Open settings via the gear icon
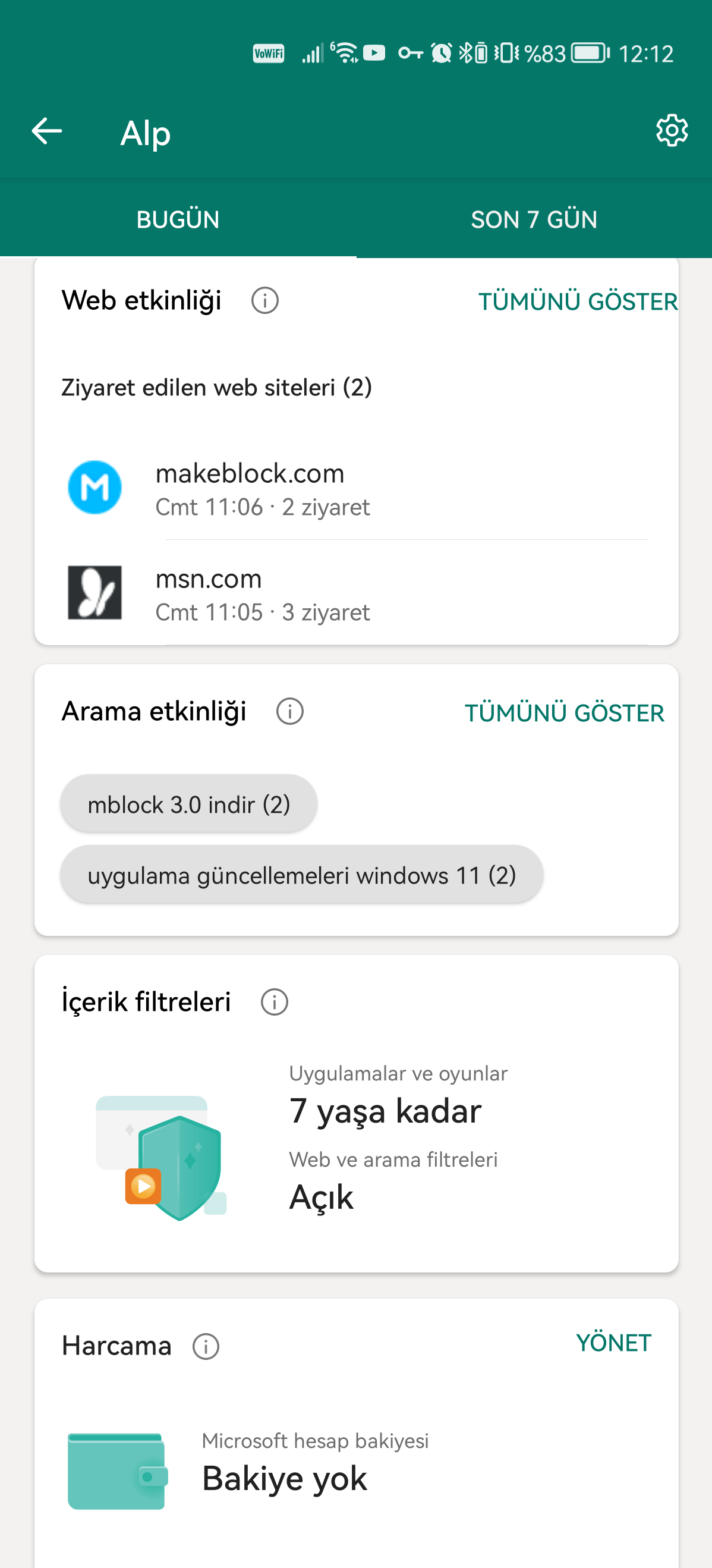Viewport: 712px width, 1568px height. point(671,130)
